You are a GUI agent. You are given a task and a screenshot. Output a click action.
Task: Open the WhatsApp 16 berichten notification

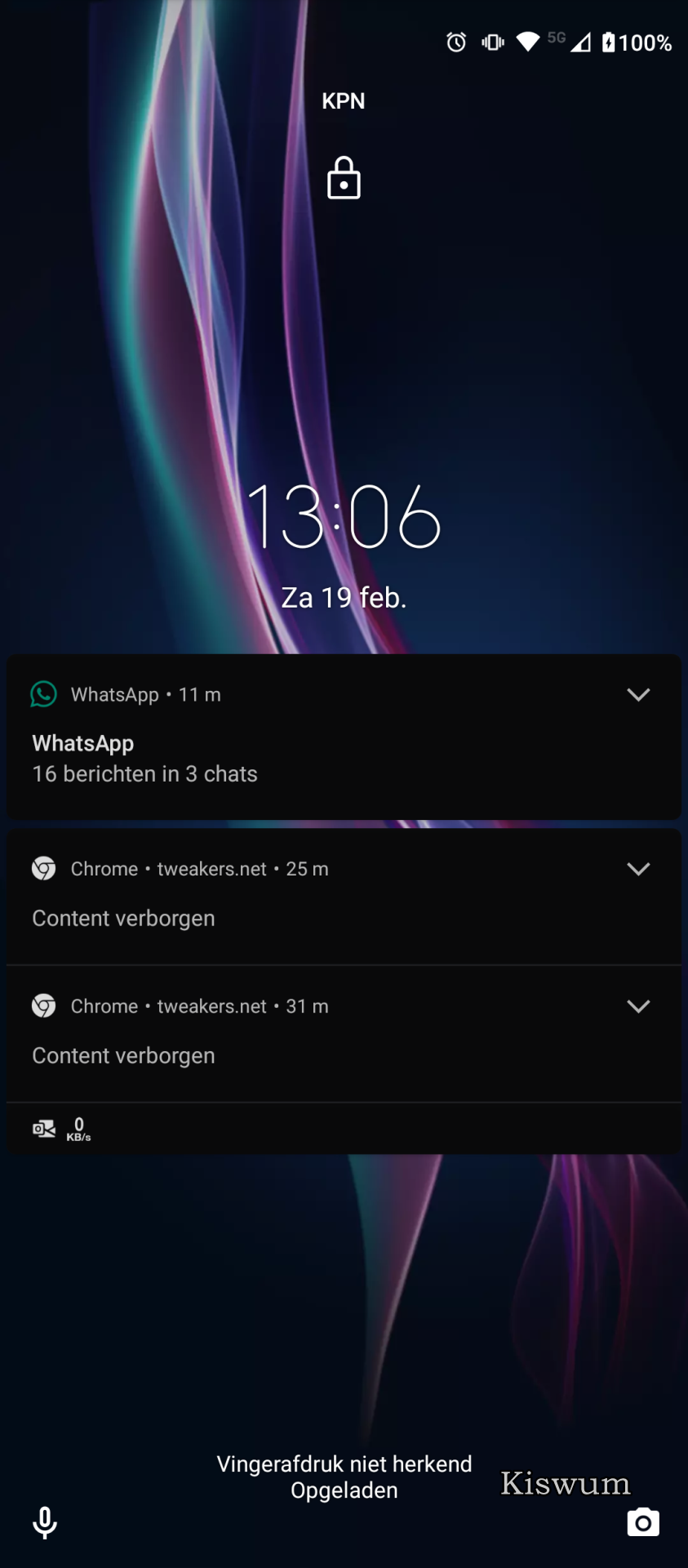tap(344, 737)
